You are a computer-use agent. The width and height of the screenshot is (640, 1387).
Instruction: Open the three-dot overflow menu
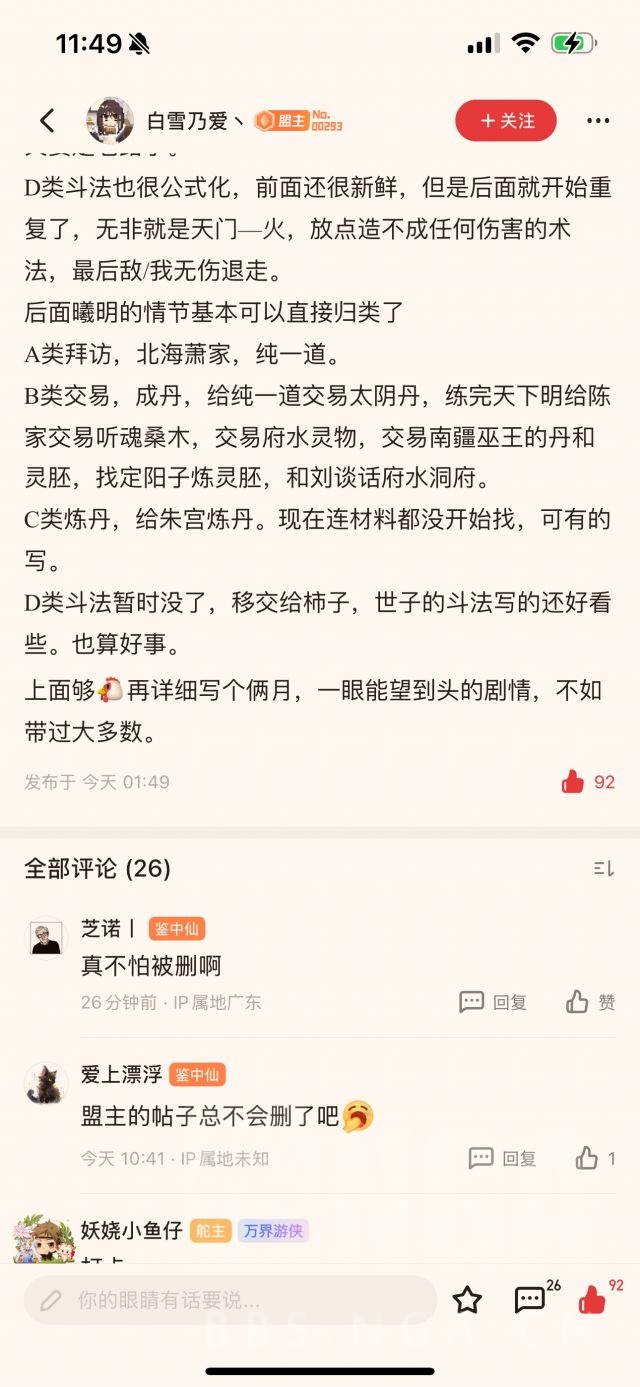598,121
